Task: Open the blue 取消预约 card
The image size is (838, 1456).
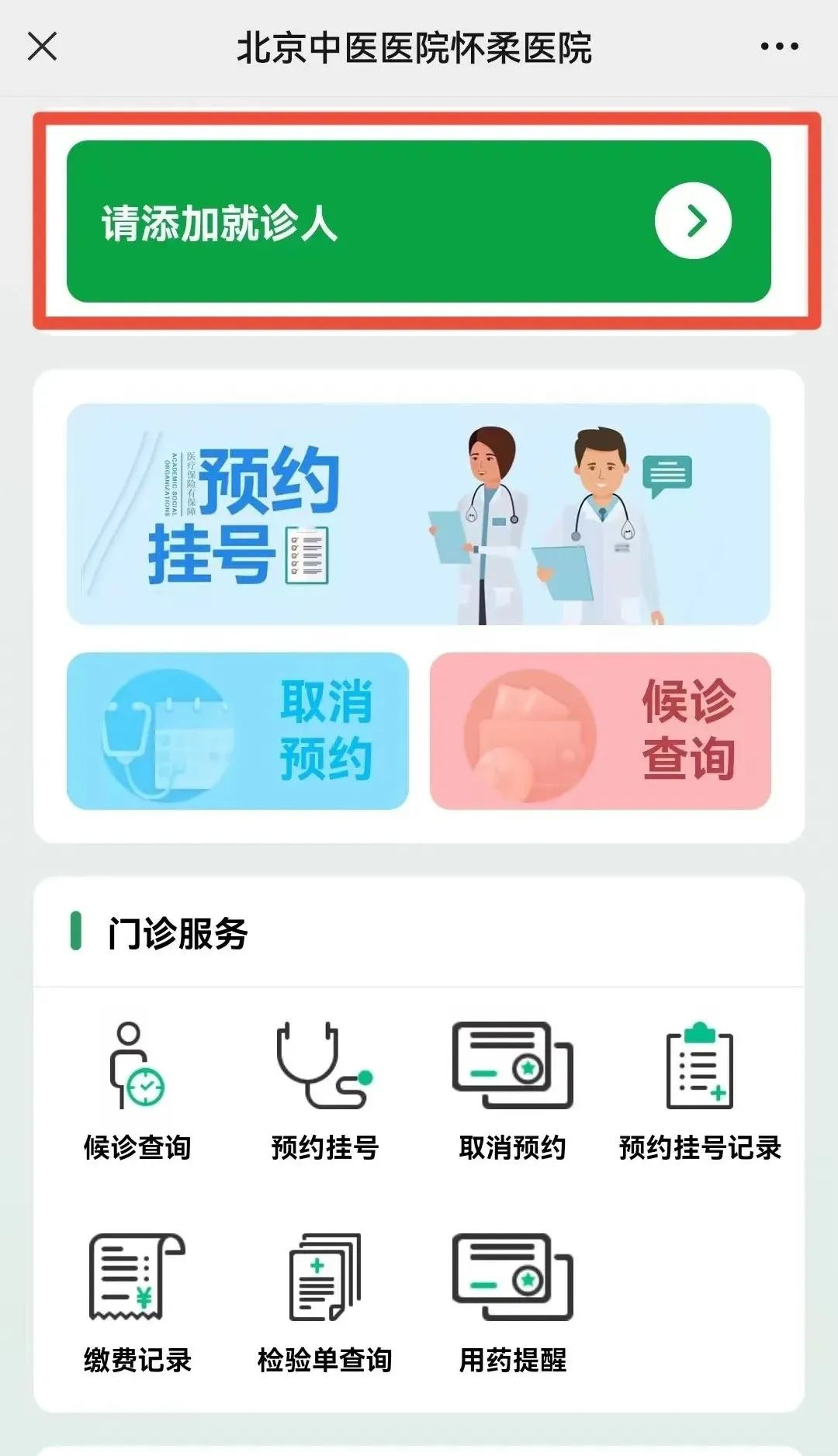Action: point(237,731)
